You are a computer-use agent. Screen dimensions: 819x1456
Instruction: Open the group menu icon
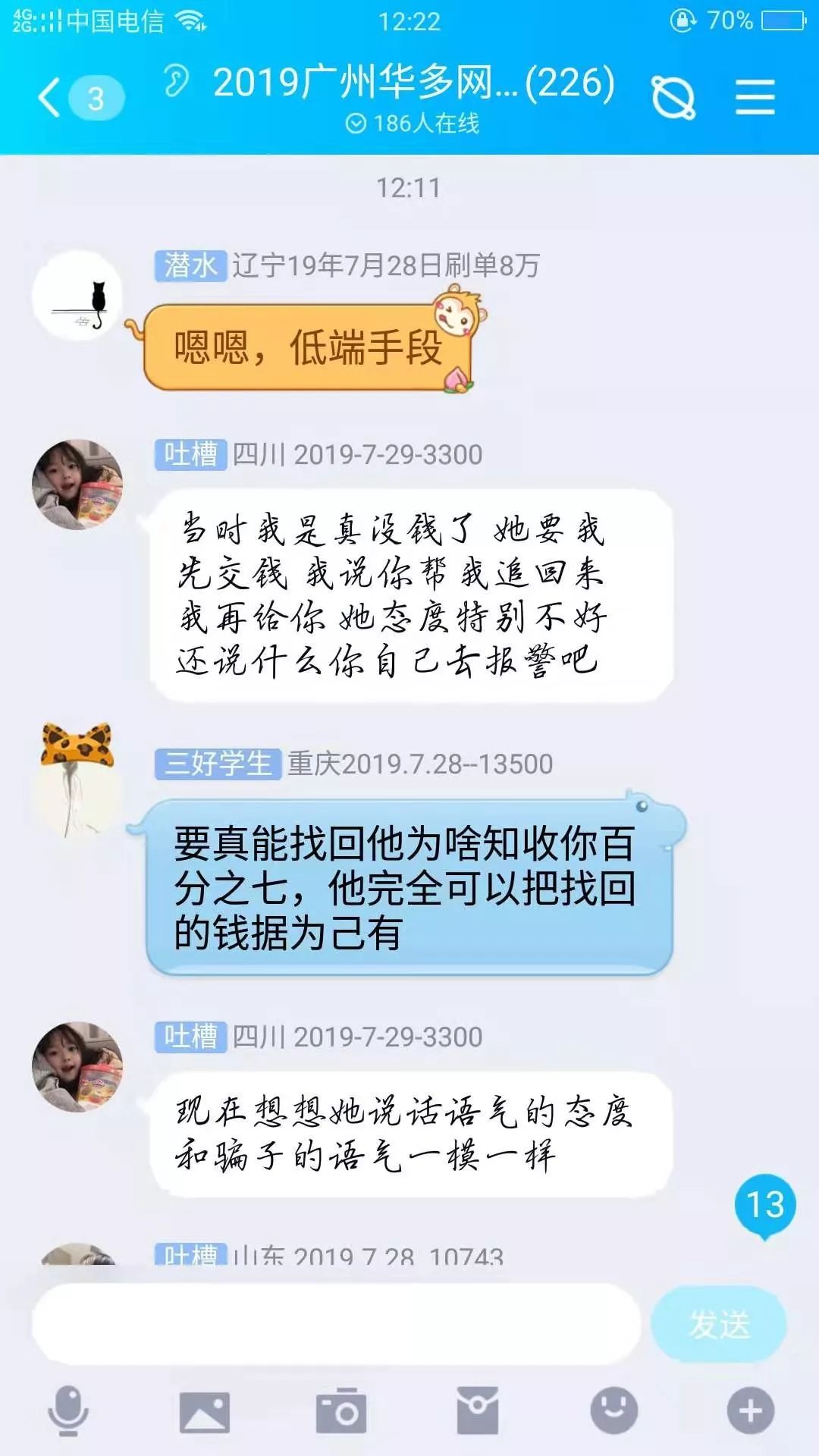(755, 98)
